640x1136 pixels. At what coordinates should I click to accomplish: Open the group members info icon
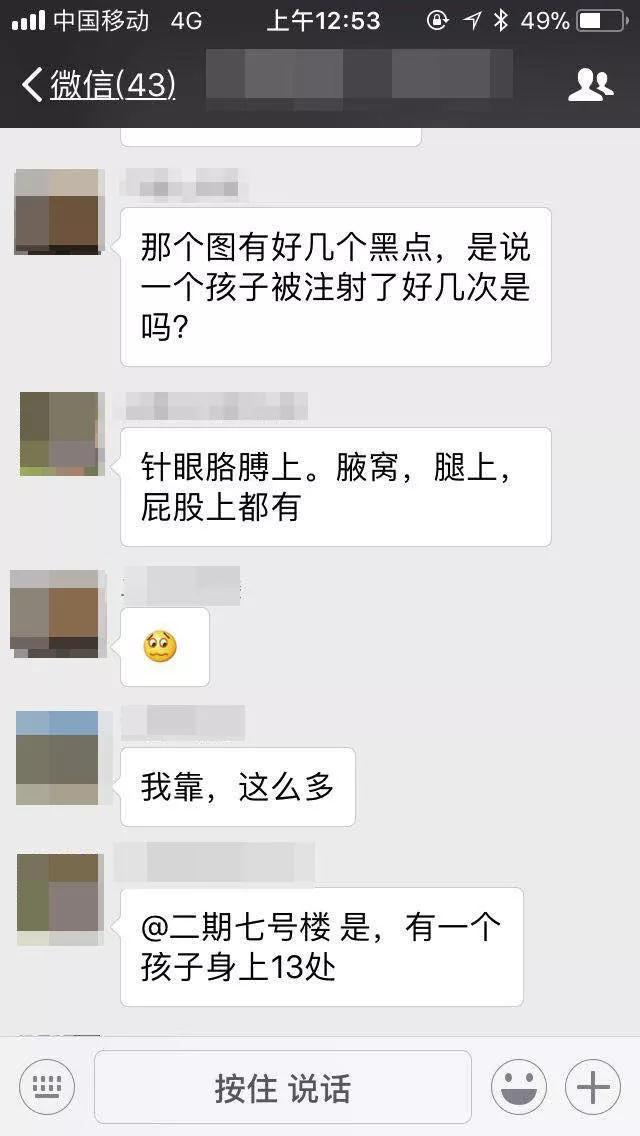click(590, 85)
